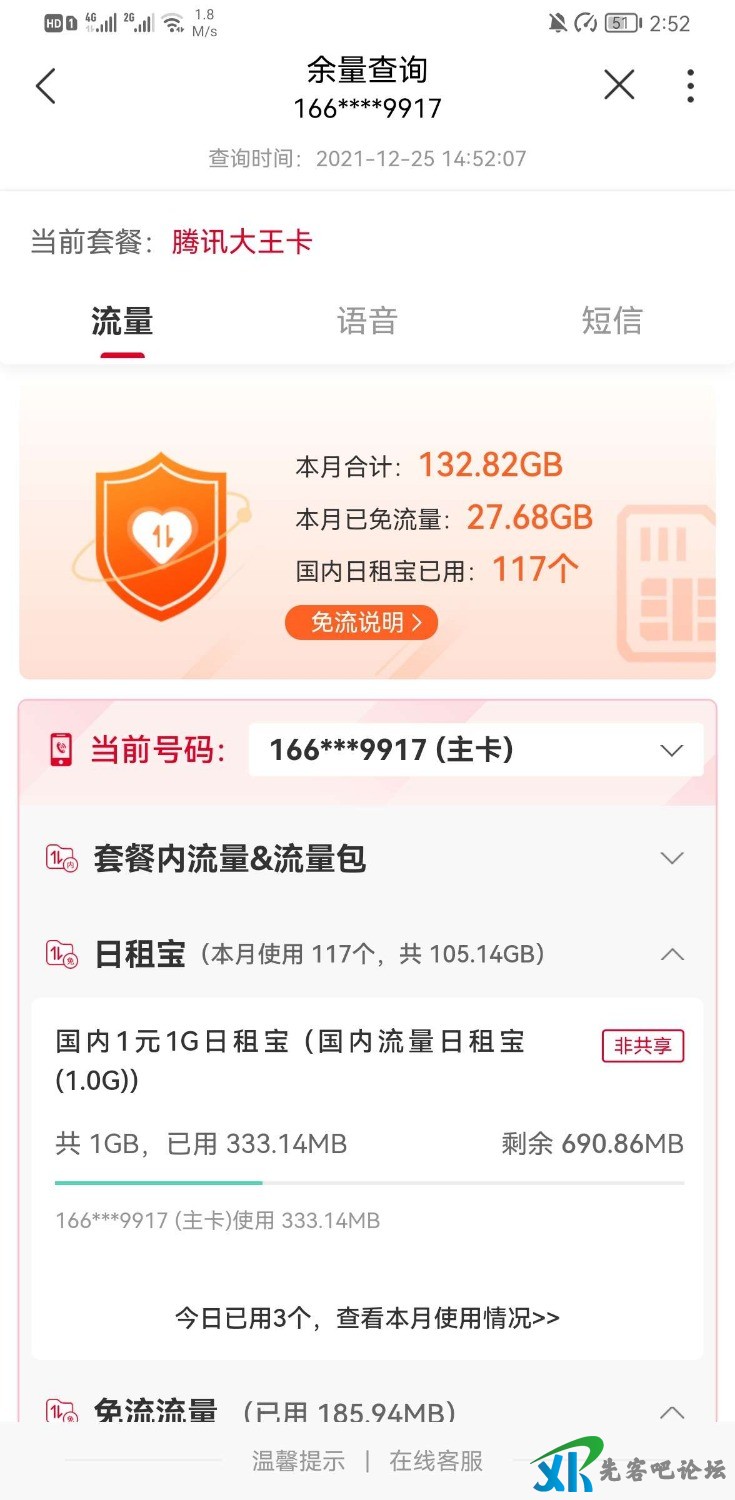
Task: Tap the 日租宝 section icon
Action: tap(62, 954)
